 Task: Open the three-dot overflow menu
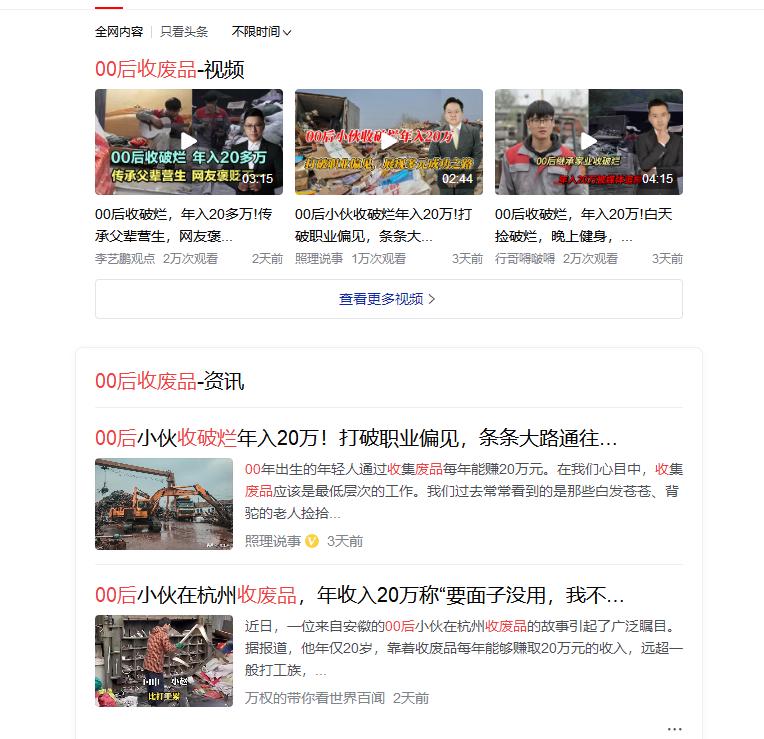[675, 729]
